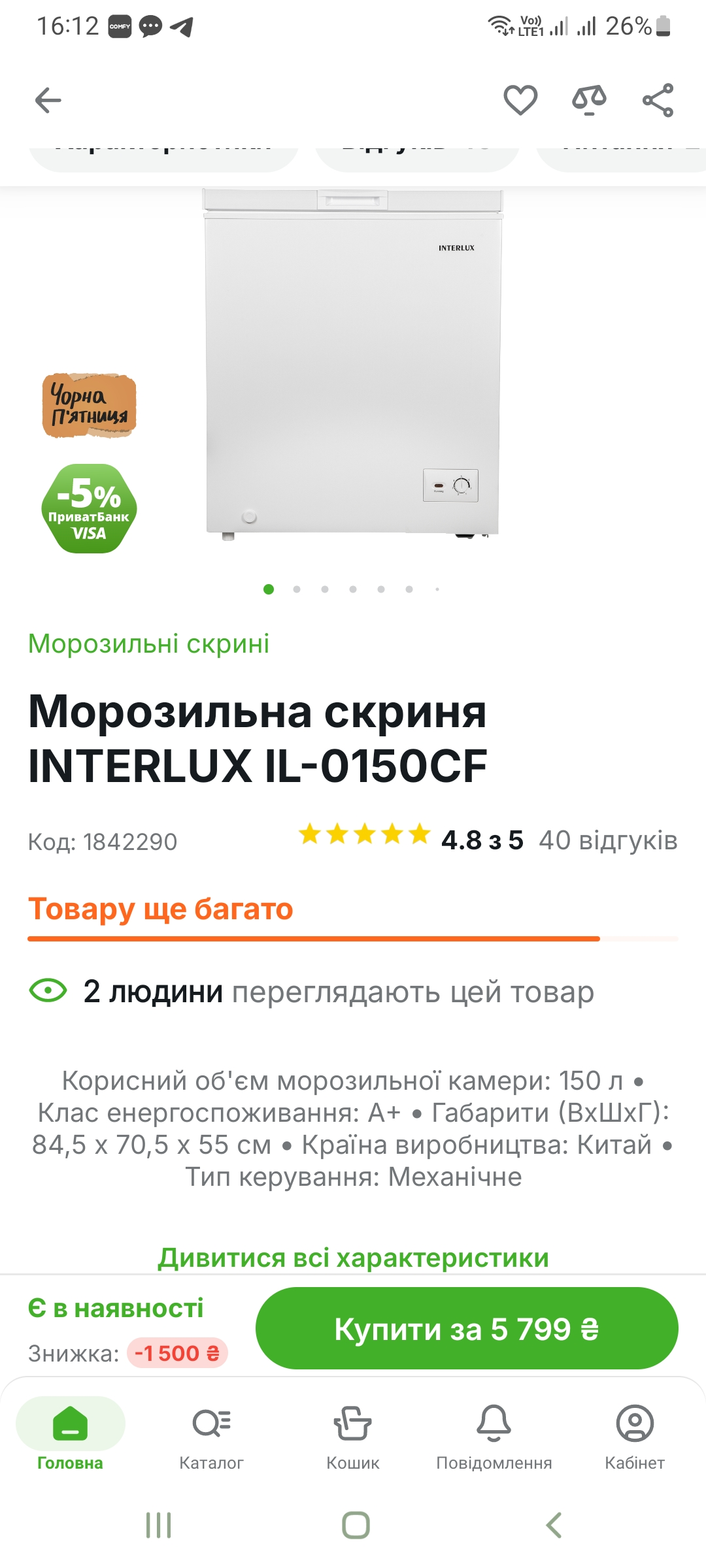Open the system recent apps button
Viewport: 706px width, 1568px height.
158,1525
